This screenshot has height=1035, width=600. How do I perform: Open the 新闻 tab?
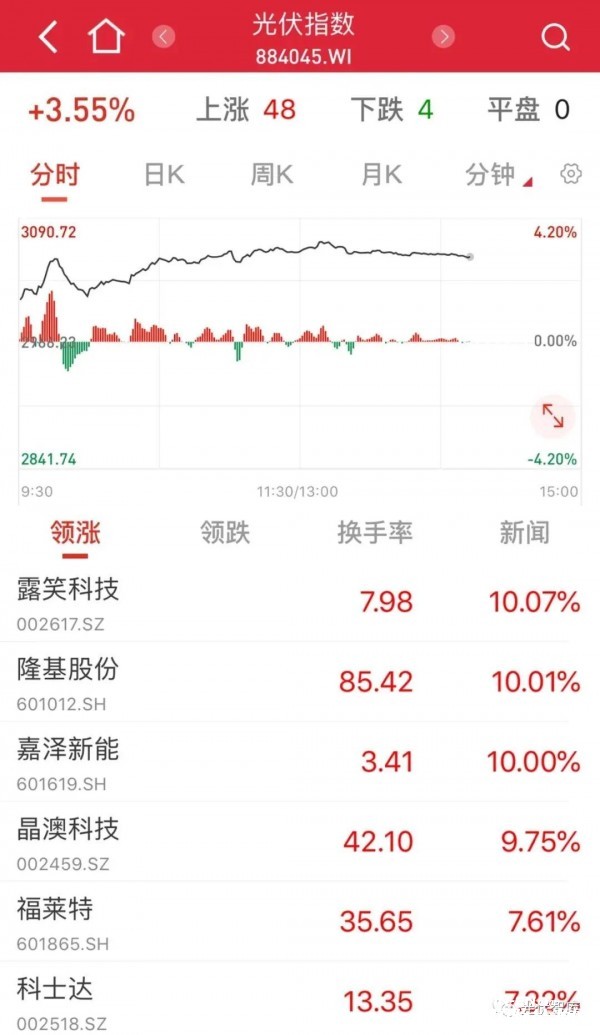[525, 532]
